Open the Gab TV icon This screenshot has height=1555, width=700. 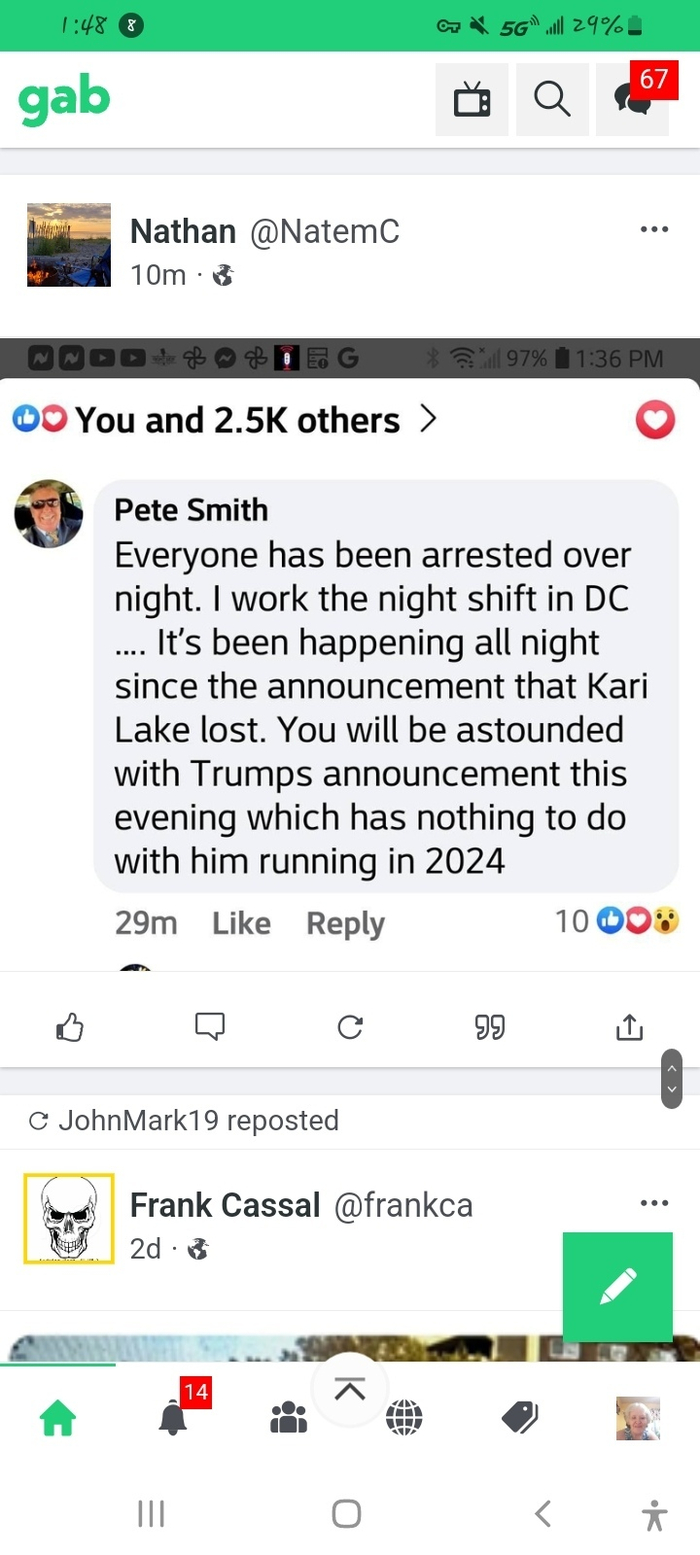[x=471, y=100]
